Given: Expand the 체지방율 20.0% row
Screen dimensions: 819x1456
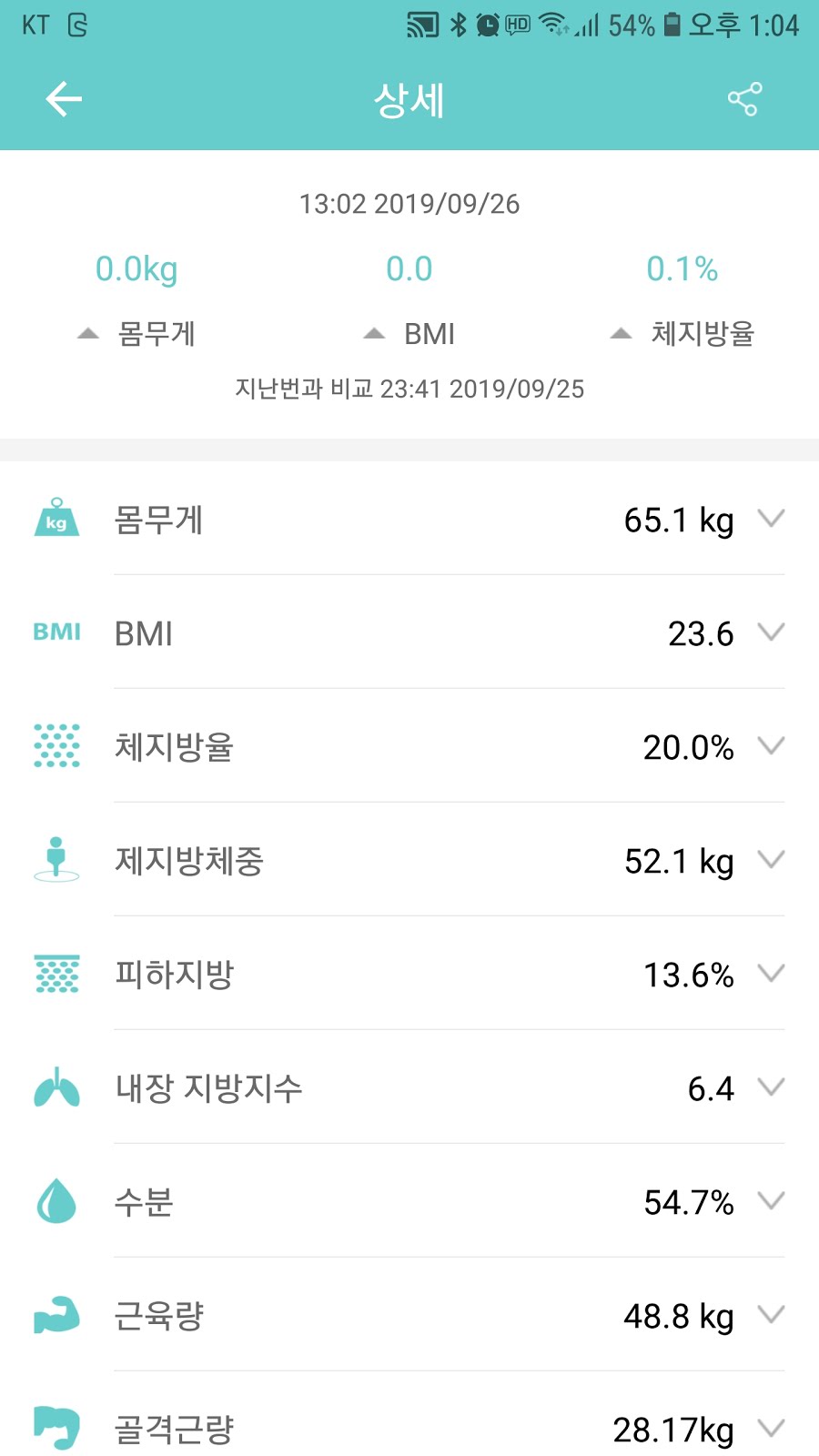Looking at the screenshot, I should click(x=409, y=746).
